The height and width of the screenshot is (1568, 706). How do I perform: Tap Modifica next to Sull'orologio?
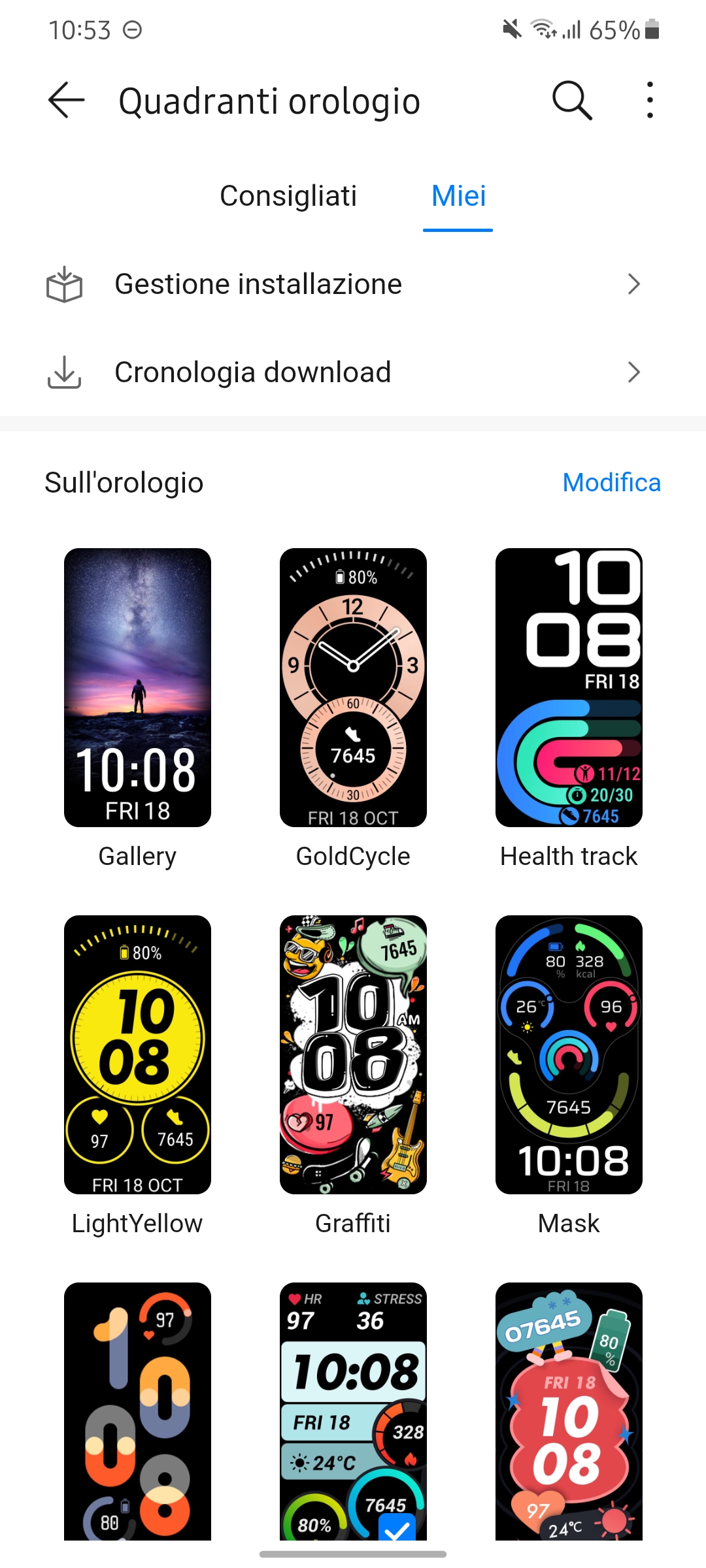coord(611,483)
